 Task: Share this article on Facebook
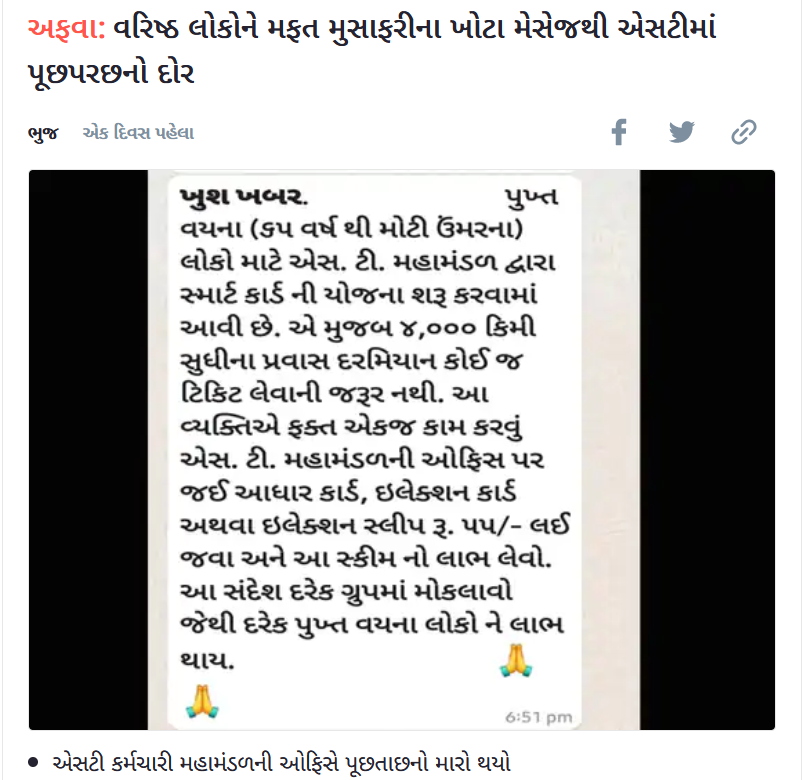click(x=619, y=132)
